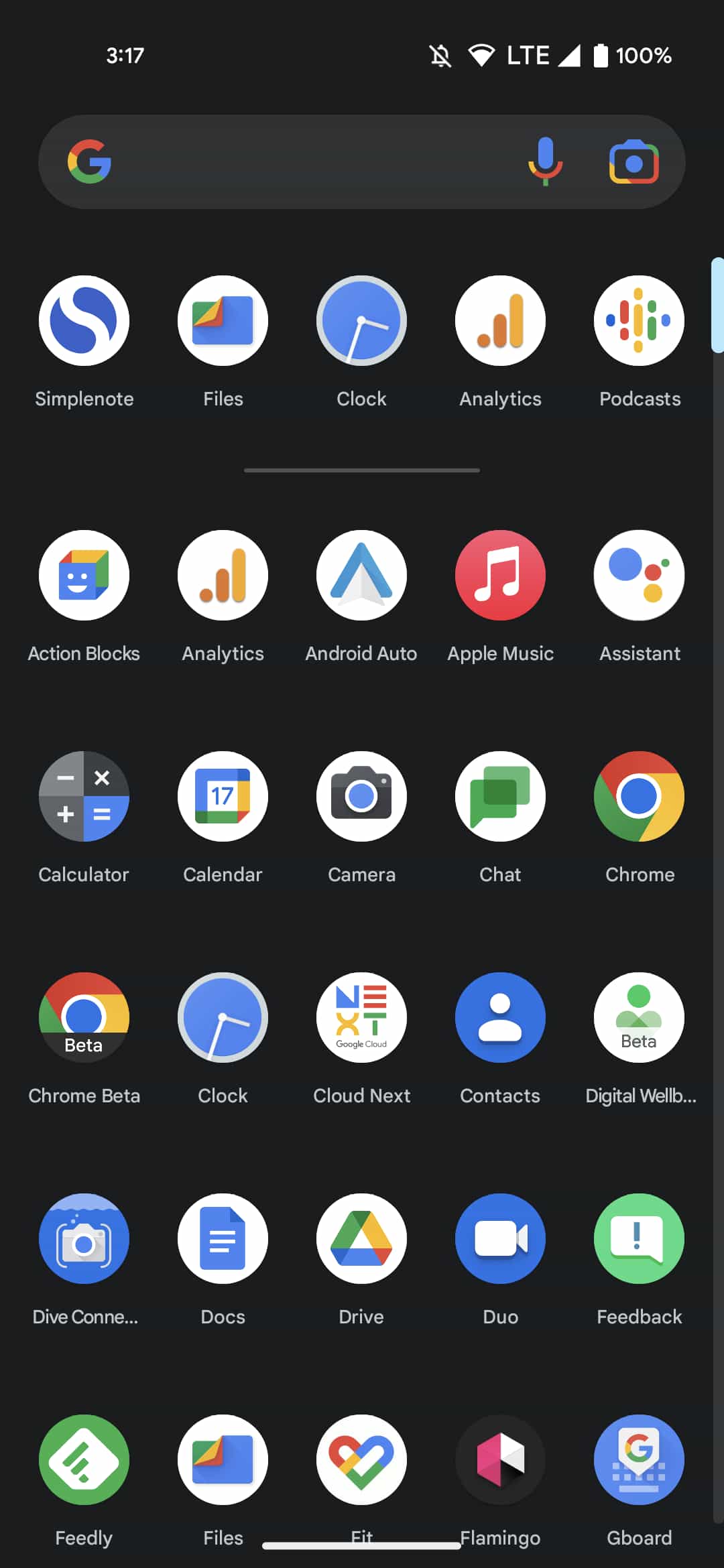This screenshot has width=724, height=1568.
Task: Launch the Camera app
Action: 361,797
